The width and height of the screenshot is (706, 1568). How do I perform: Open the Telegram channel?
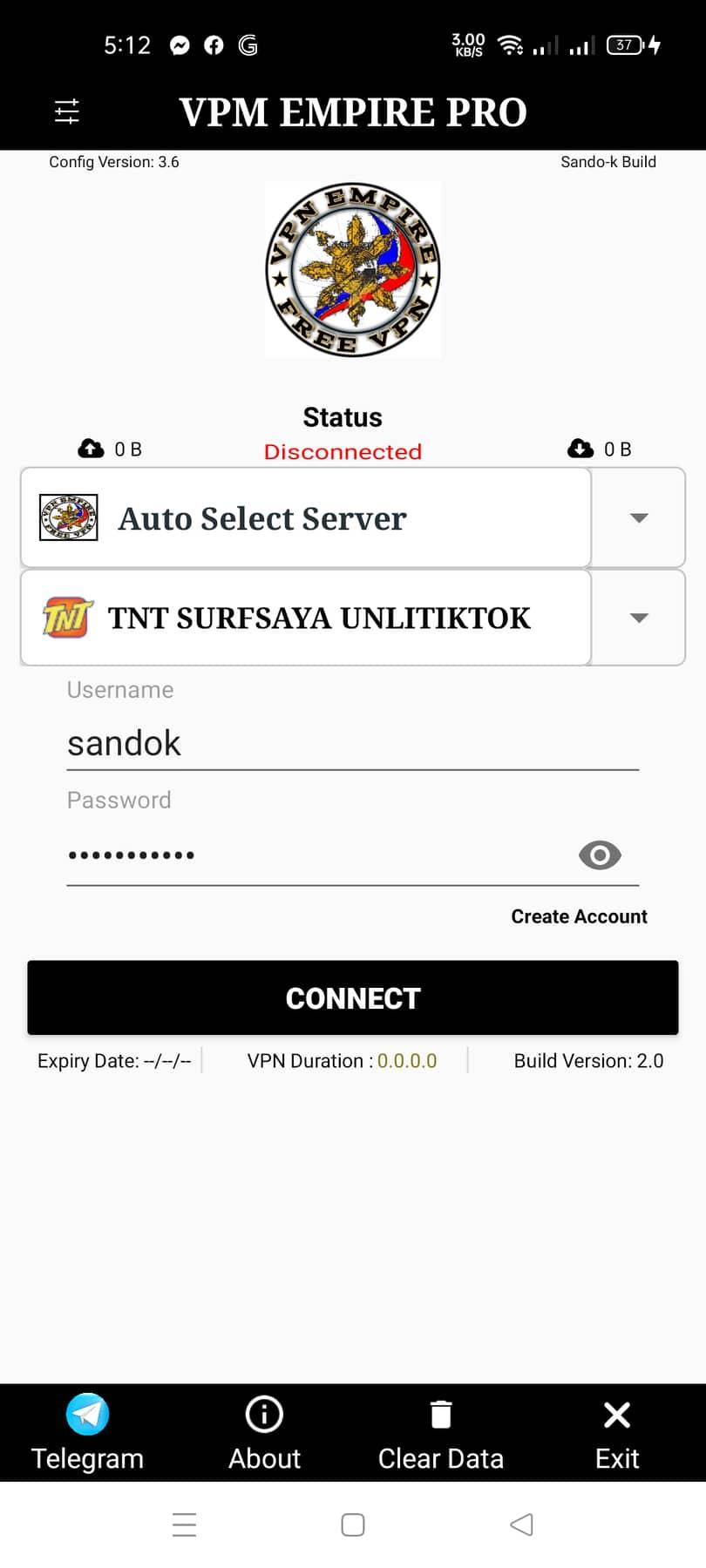point(87,1433)
